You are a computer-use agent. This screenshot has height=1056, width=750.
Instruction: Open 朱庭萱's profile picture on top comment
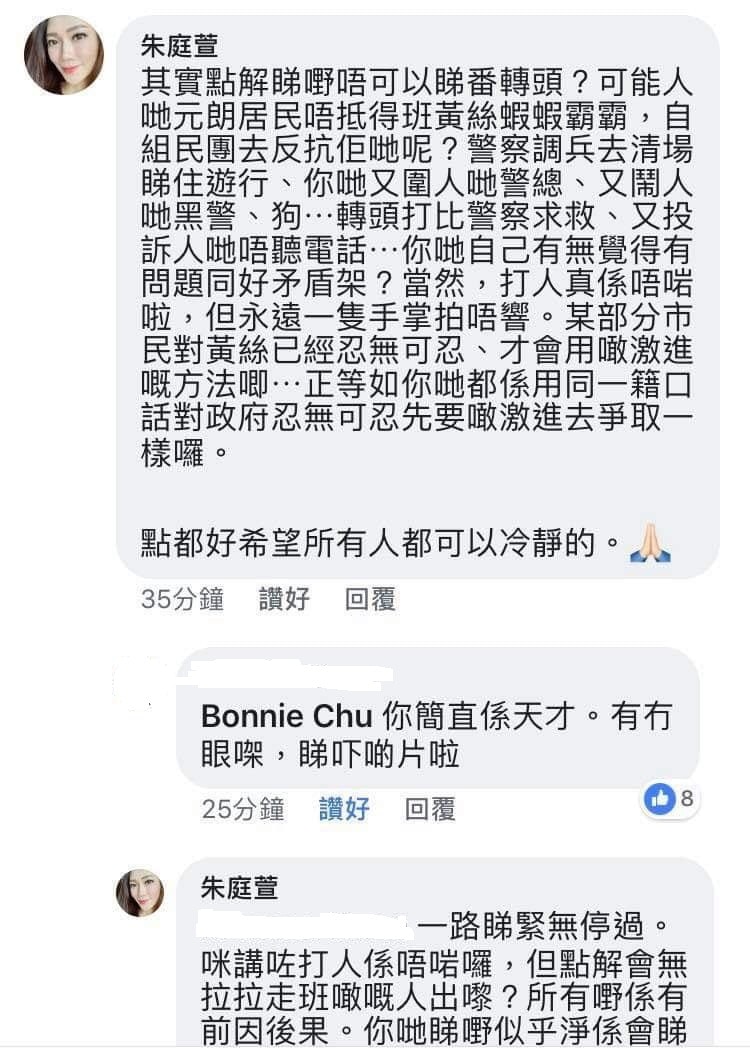coord(64,55)
